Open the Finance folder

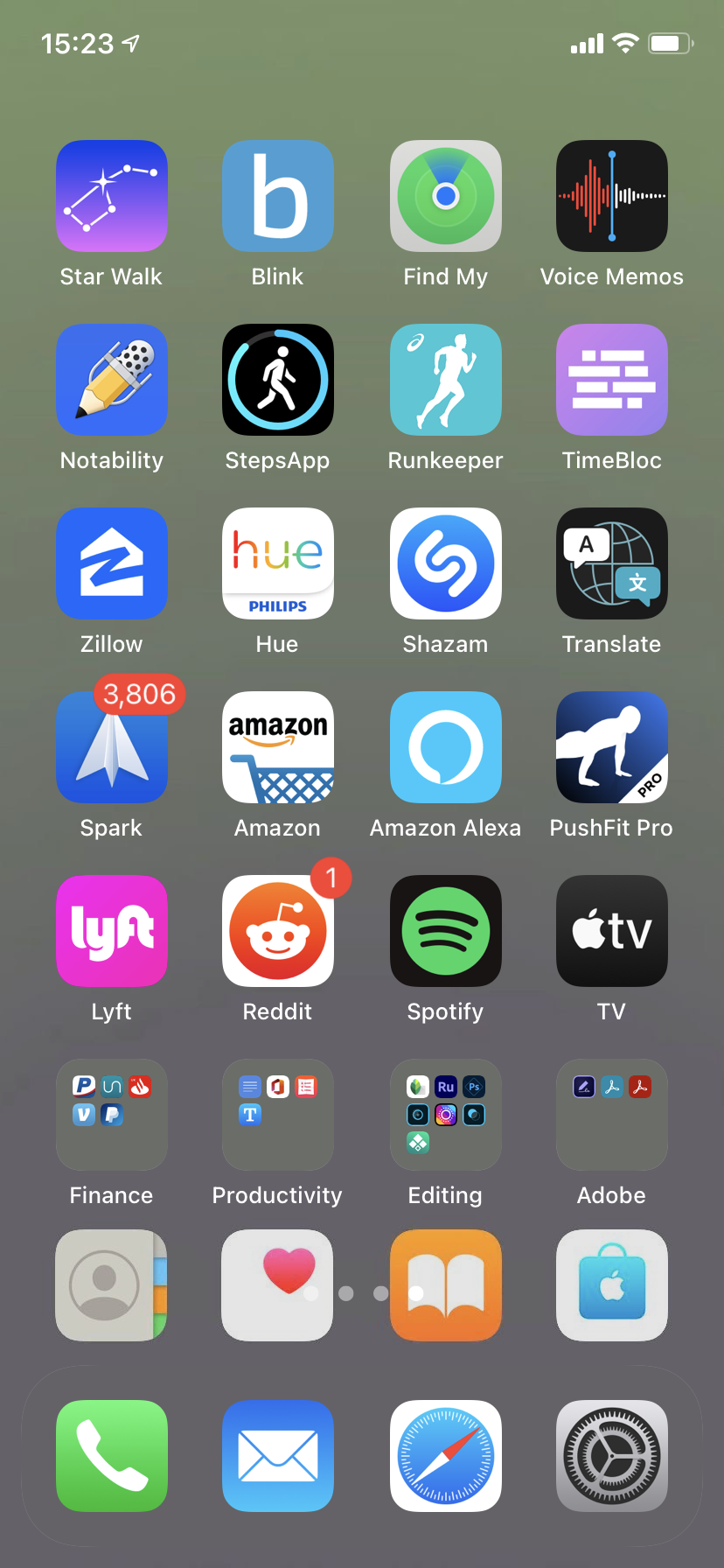[x=112, y=1115]
